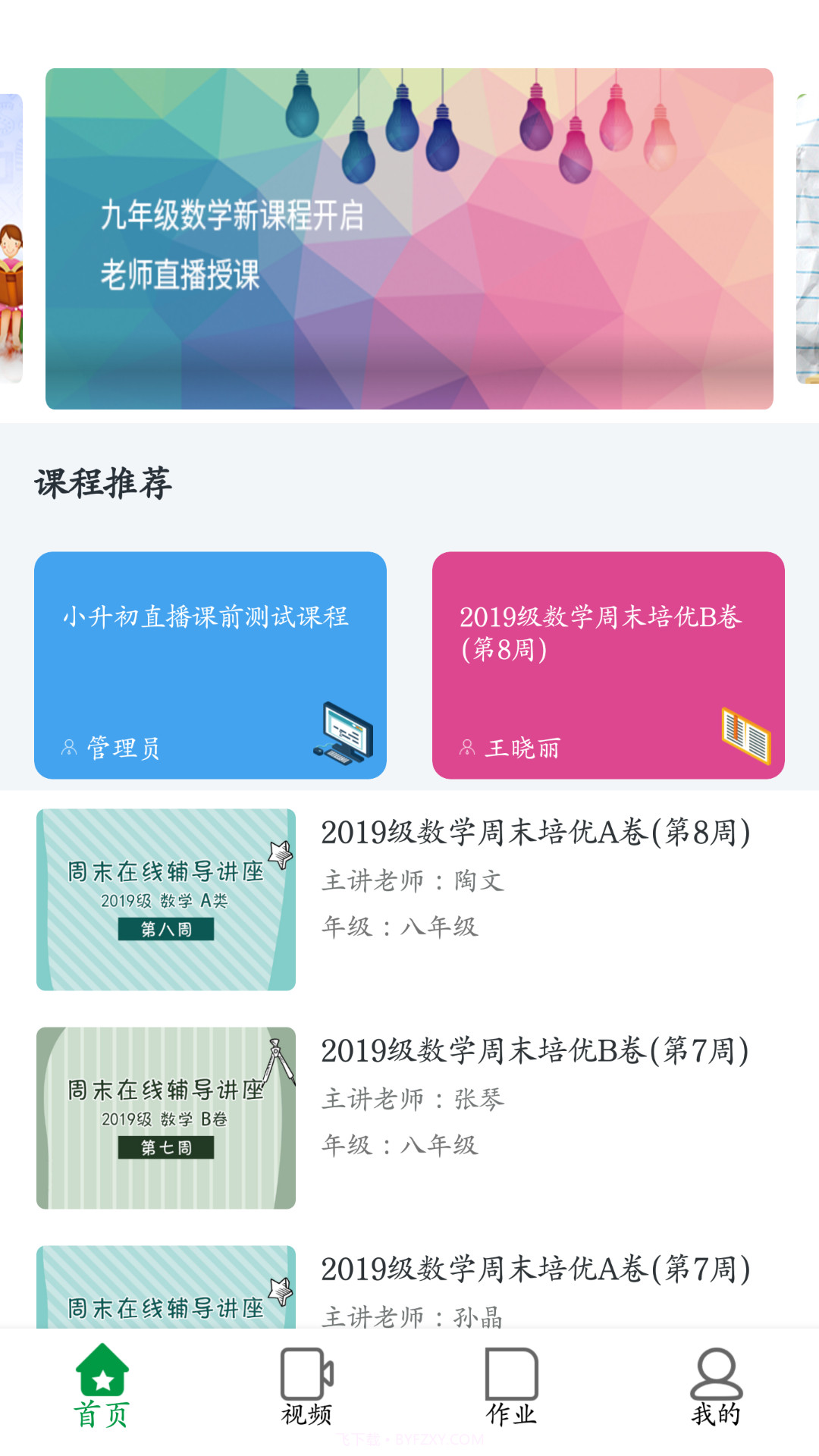Image resolution: width=819 pixels, height=1456 pixels.
Task: Open 小升初直播课前测试课程 card
Action: coord(210,667)
